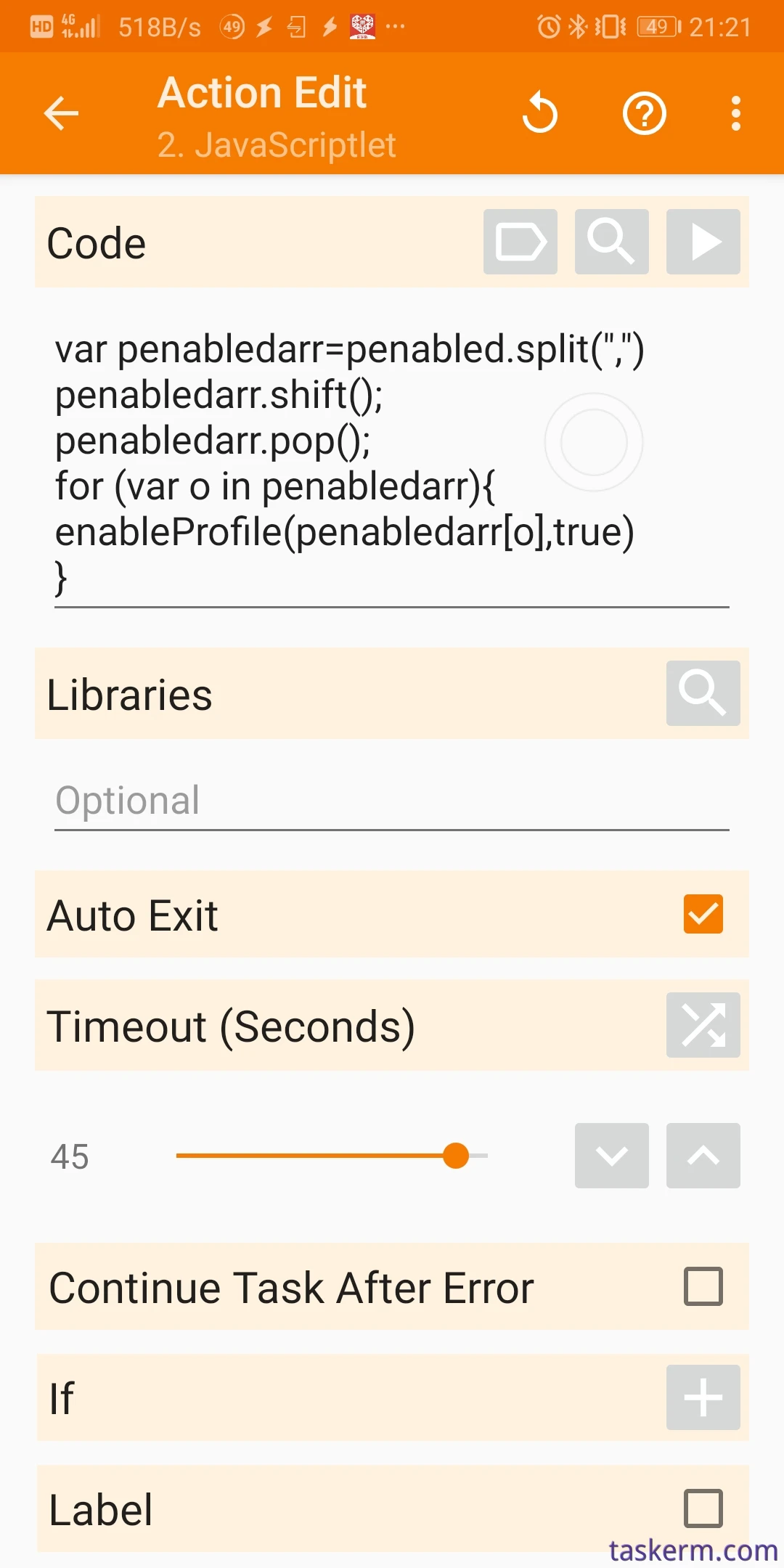
Task: Tap the shuffle icon beside Timeout
Action: click(x=703, y=1025)
